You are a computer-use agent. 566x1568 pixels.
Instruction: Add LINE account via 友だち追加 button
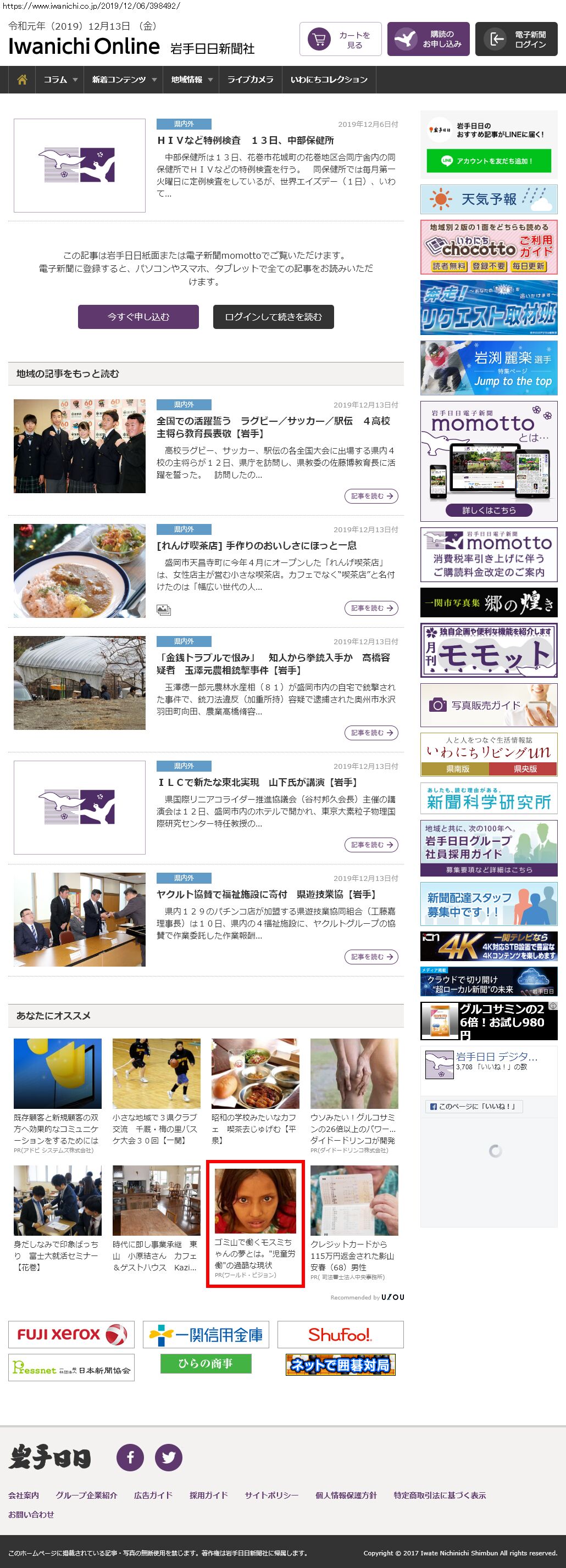[489, 161]
